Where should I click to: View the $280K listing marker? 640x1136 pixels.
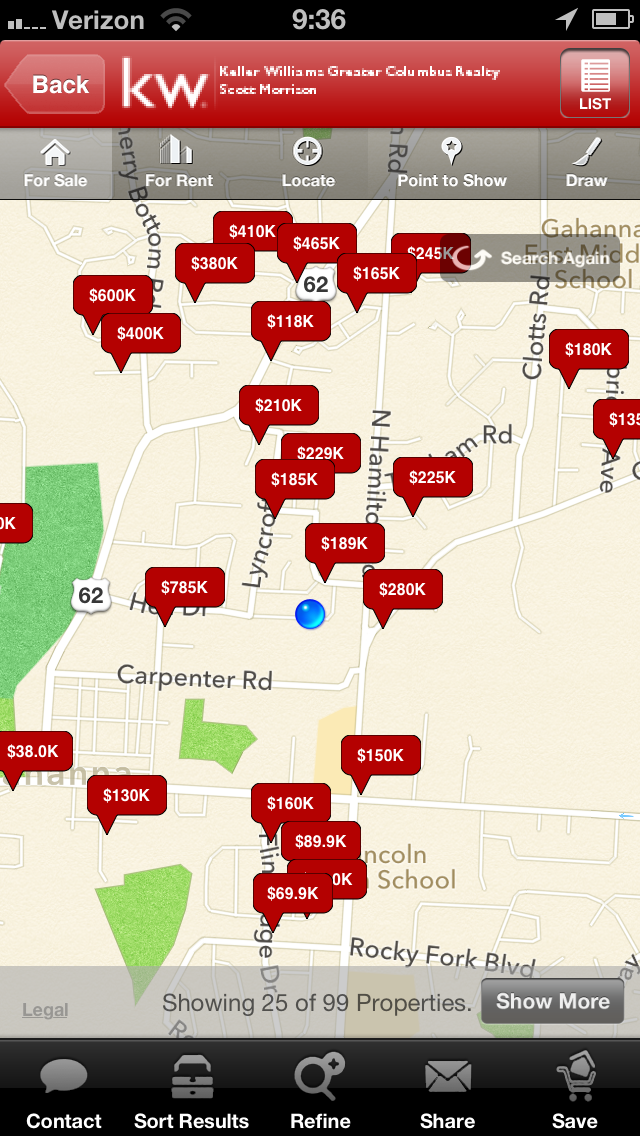(x=402, y=590)
